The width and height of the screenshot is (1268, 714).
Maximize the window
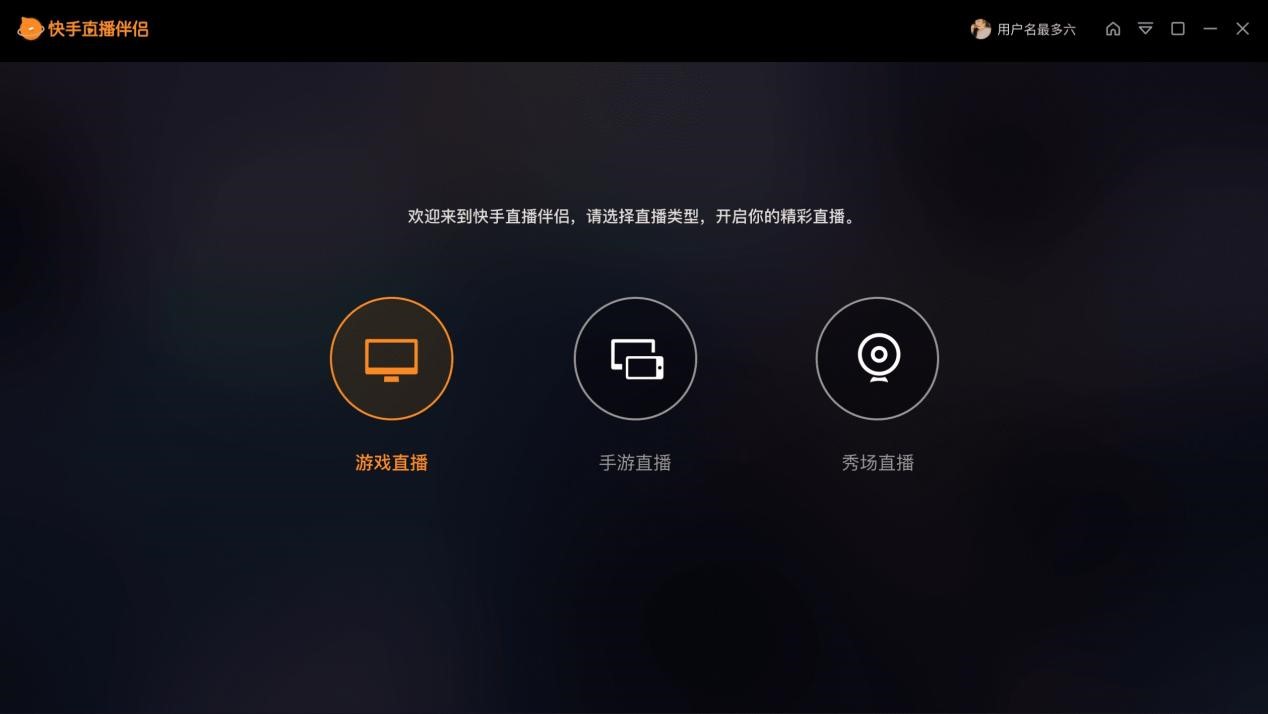pos(1178,29)
